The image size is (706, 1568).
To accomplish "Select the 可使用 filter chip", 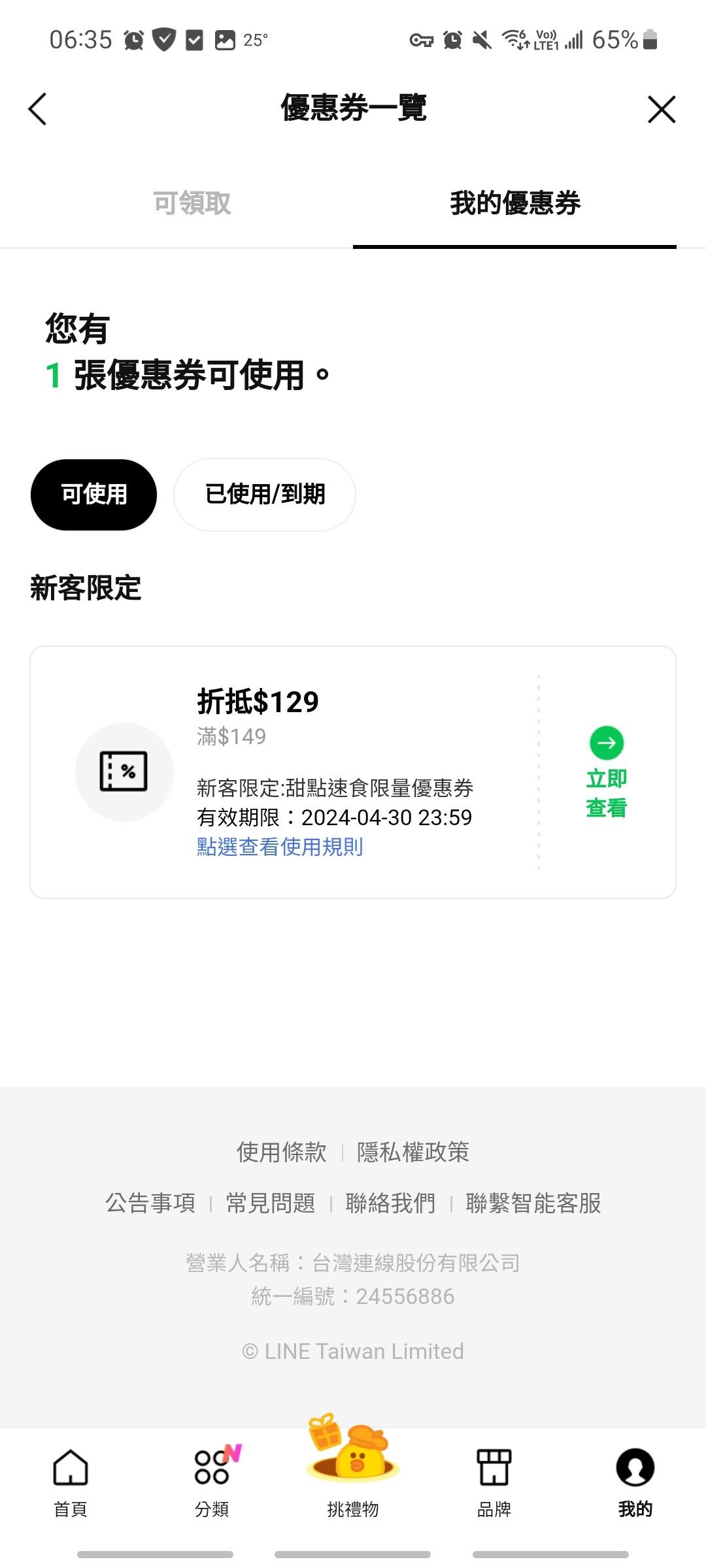I will click(93, 495).
